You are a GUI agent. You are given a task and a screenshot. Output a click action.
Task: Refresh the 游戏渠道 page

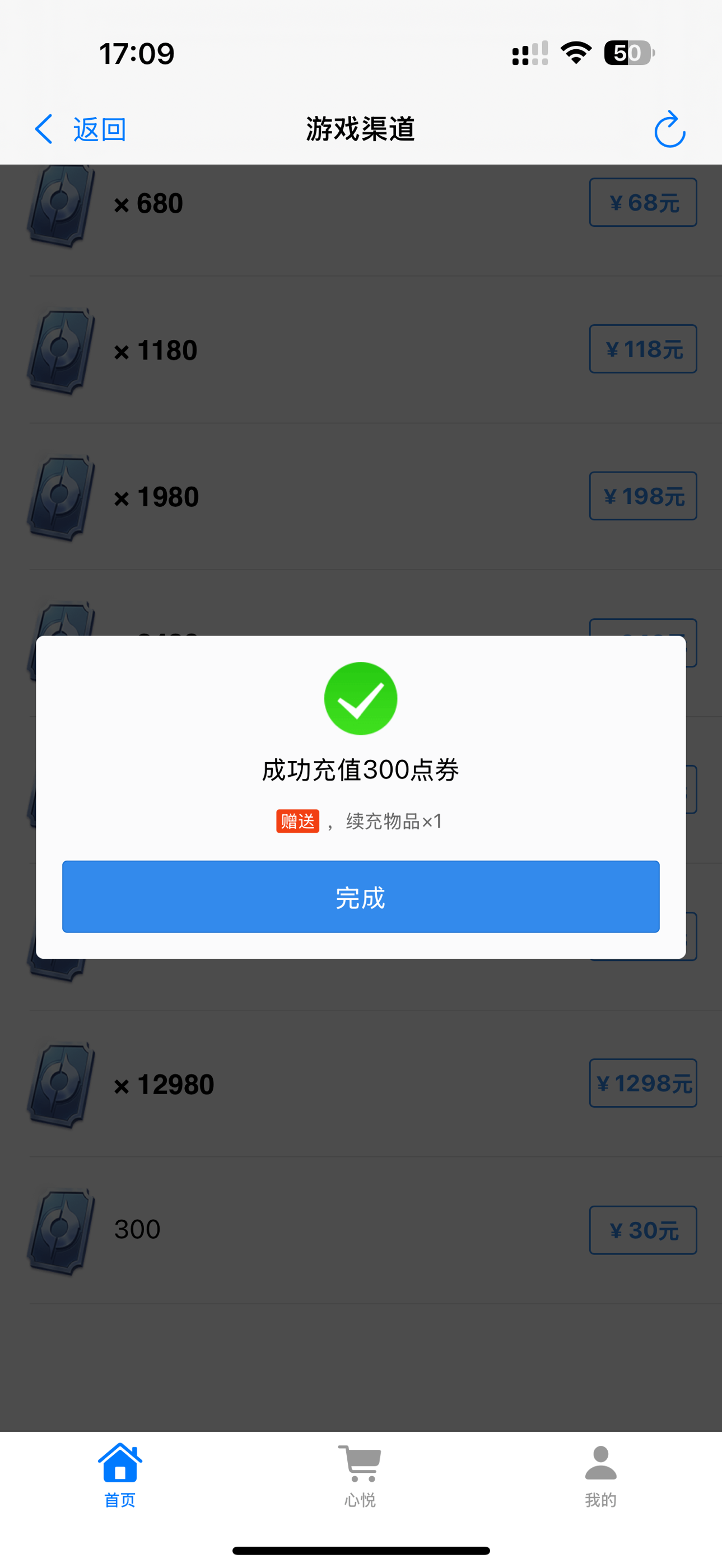pyautogui.click(x=669, y=129)
